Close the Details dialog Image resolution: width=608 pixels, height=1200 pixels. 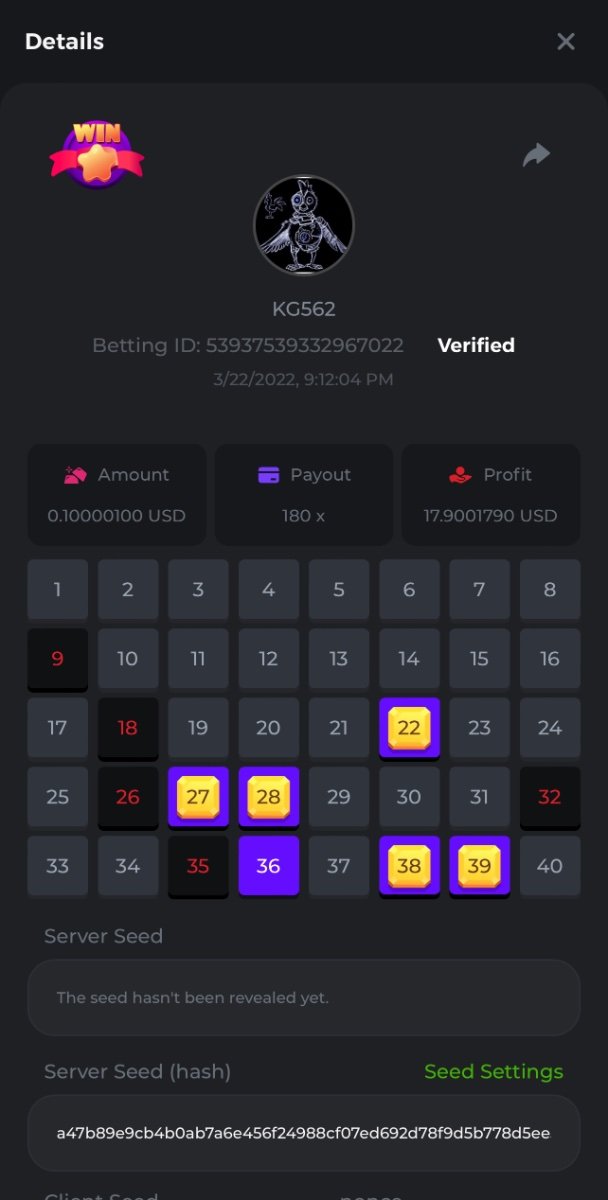coord(565,41)
